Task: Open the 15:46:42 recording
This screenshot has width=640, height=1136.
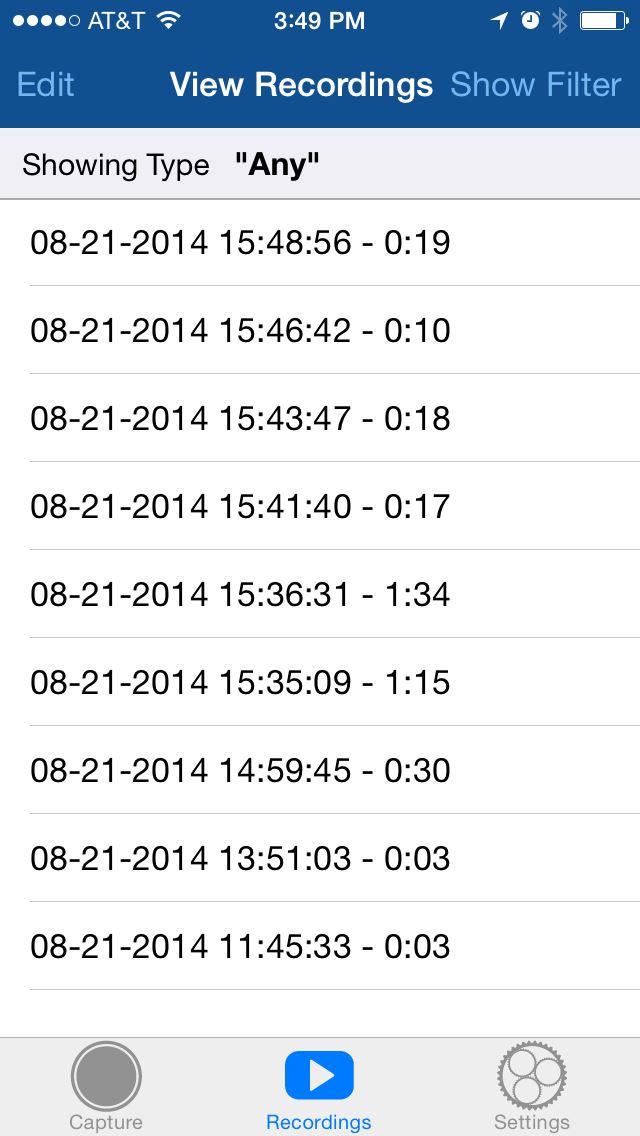Action: [x=320, y=330]
